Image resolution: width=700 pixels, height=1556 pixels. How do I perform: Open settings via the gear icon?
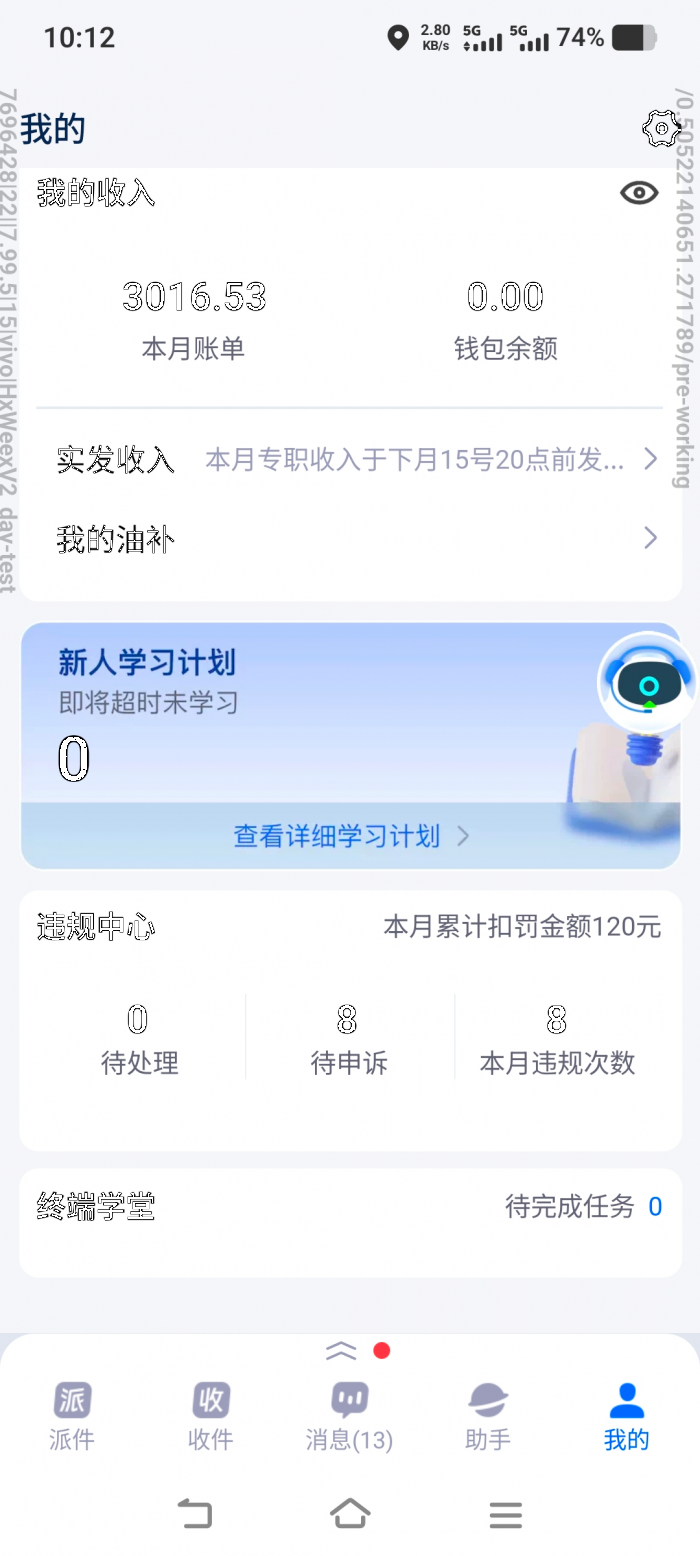coord(660,129)
